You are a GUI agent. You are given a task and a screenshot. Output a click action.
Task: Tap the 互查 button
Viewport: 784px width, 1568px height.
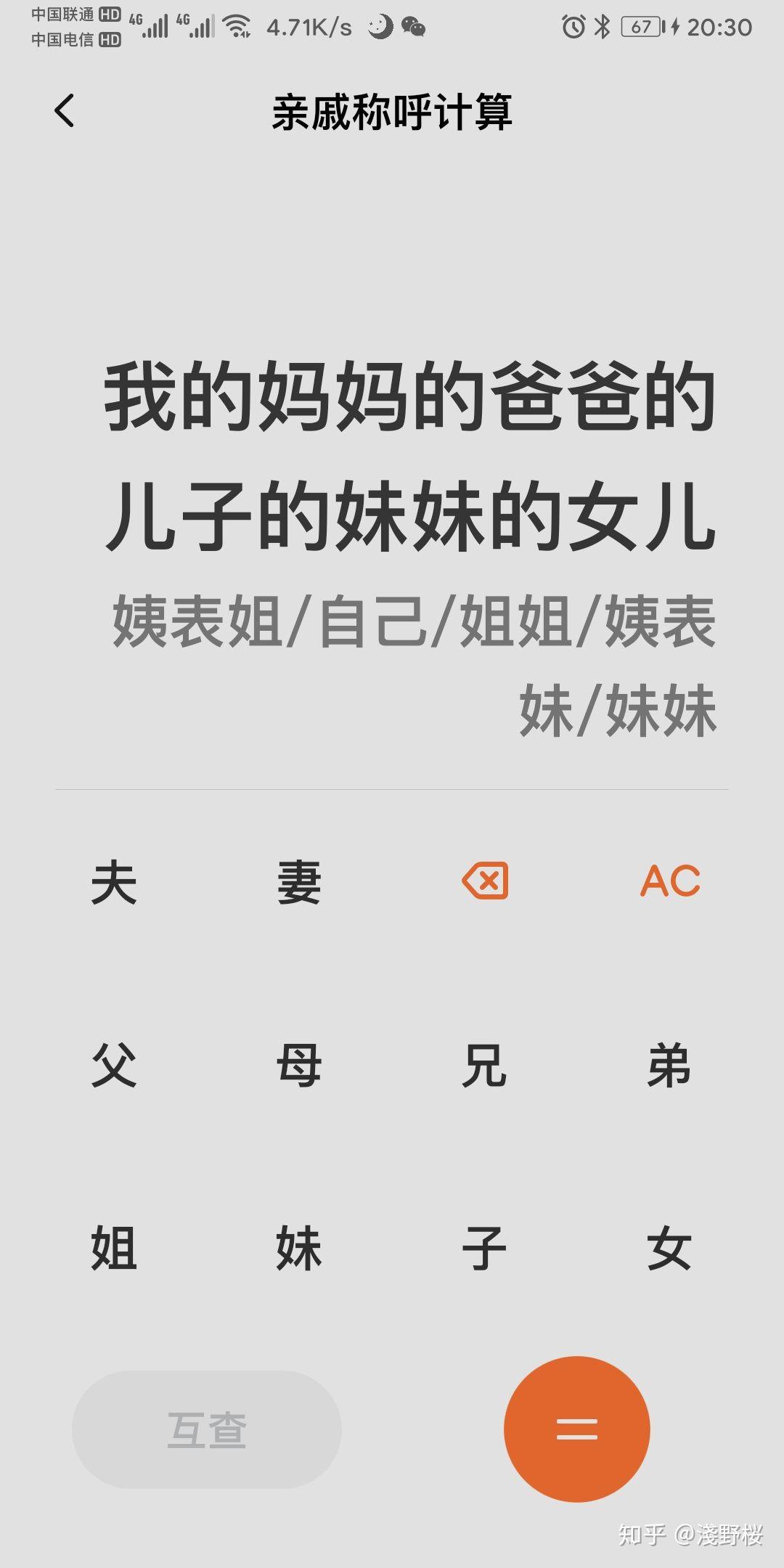[207, 1429]
